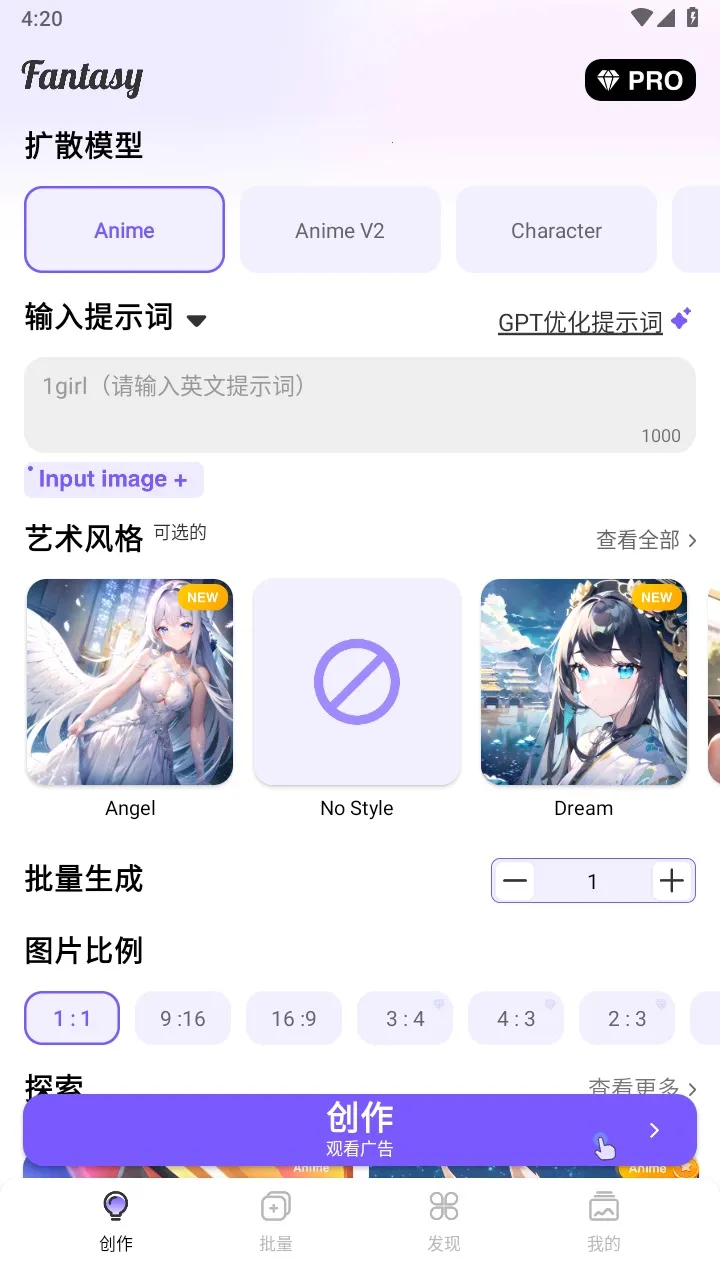Expand the 输入提示词 dropdown arrow

[197, 321]
